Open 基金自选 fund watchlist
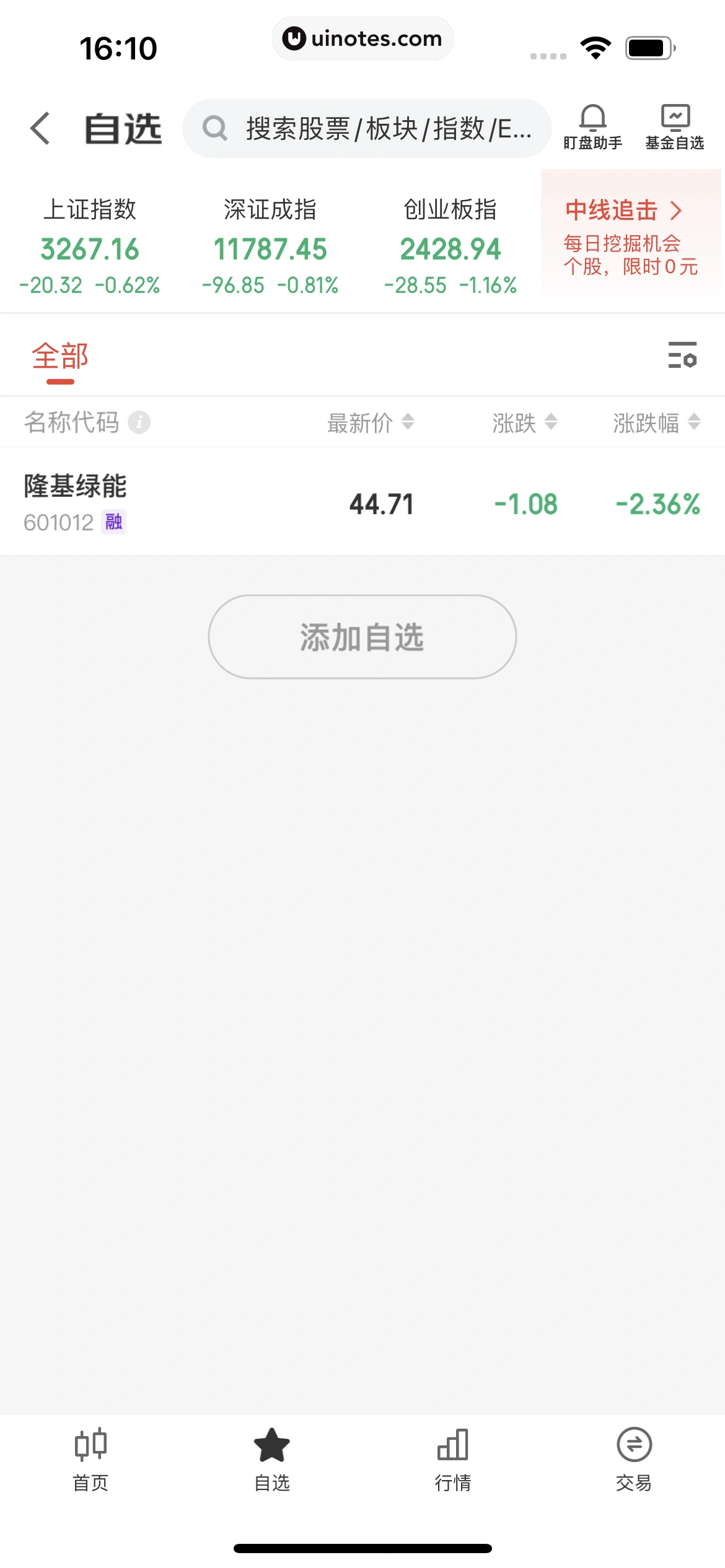 tap(675, 127)
